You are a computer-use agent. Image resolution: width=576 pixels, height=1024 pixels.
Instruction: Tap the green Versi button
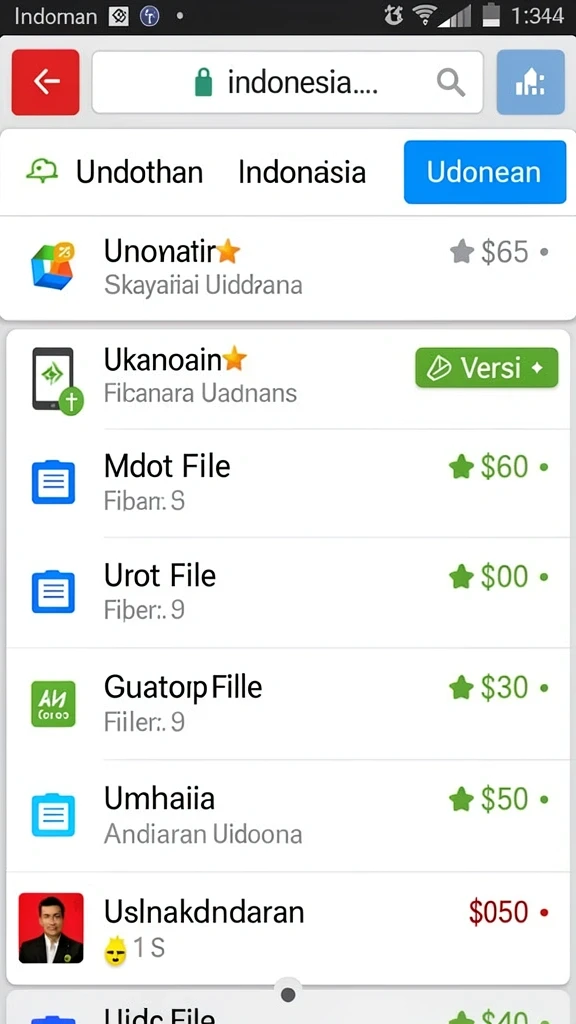pyautogui.click(x=487, y=368)
